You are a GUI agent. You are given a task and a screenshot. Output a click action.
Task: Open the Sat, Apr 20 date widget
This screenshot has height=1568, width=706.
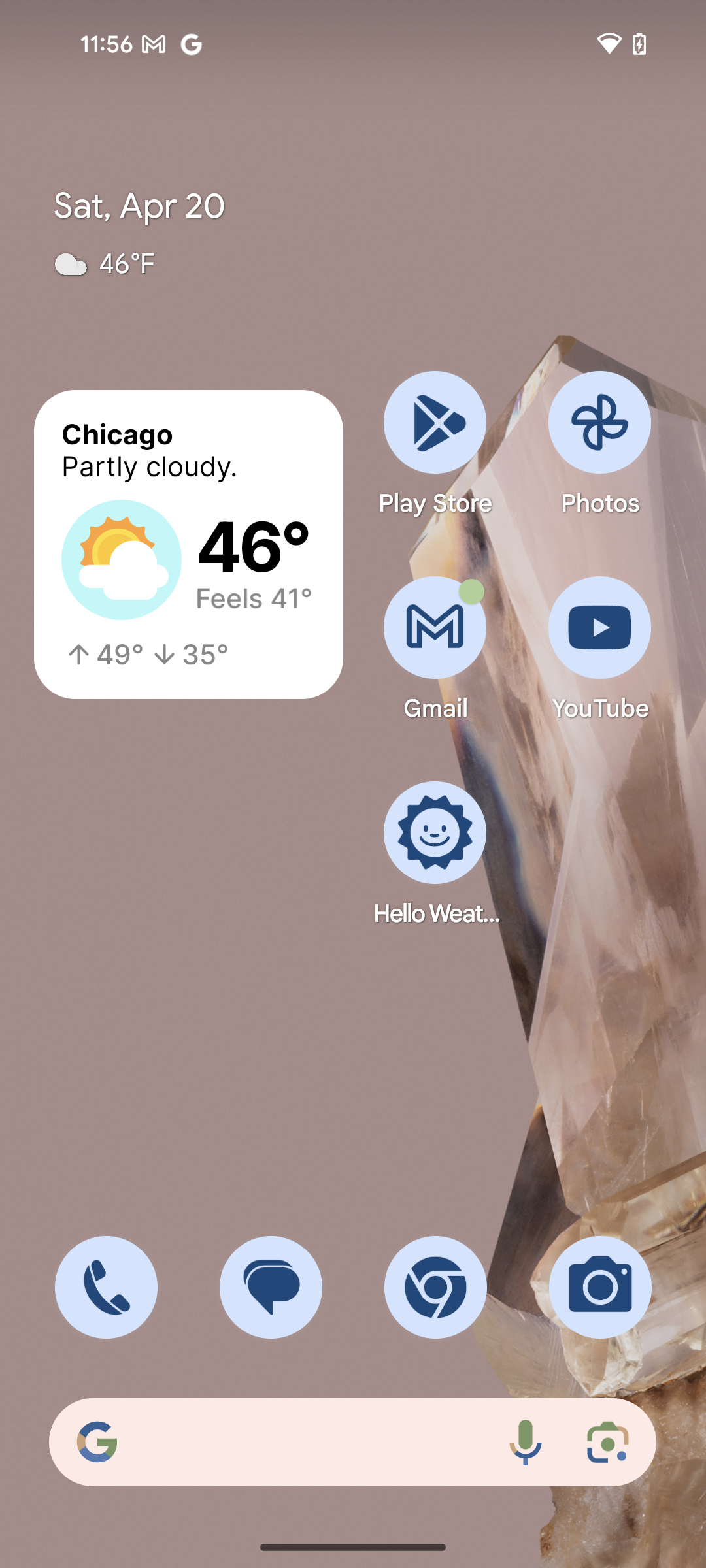(139, 206)
